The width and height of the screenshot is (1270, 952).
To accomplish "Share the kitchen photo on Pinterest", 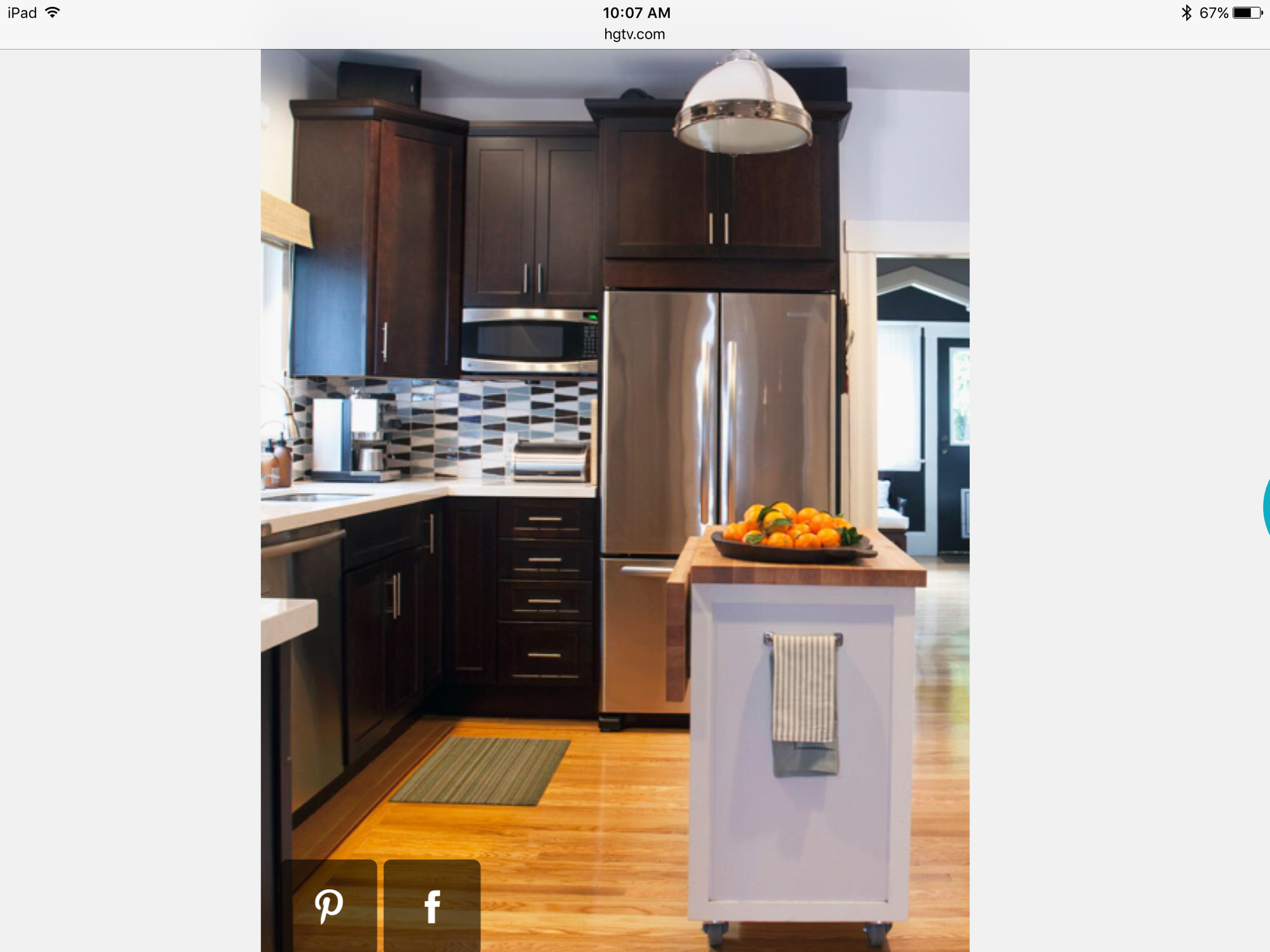I will pos(329,905).
